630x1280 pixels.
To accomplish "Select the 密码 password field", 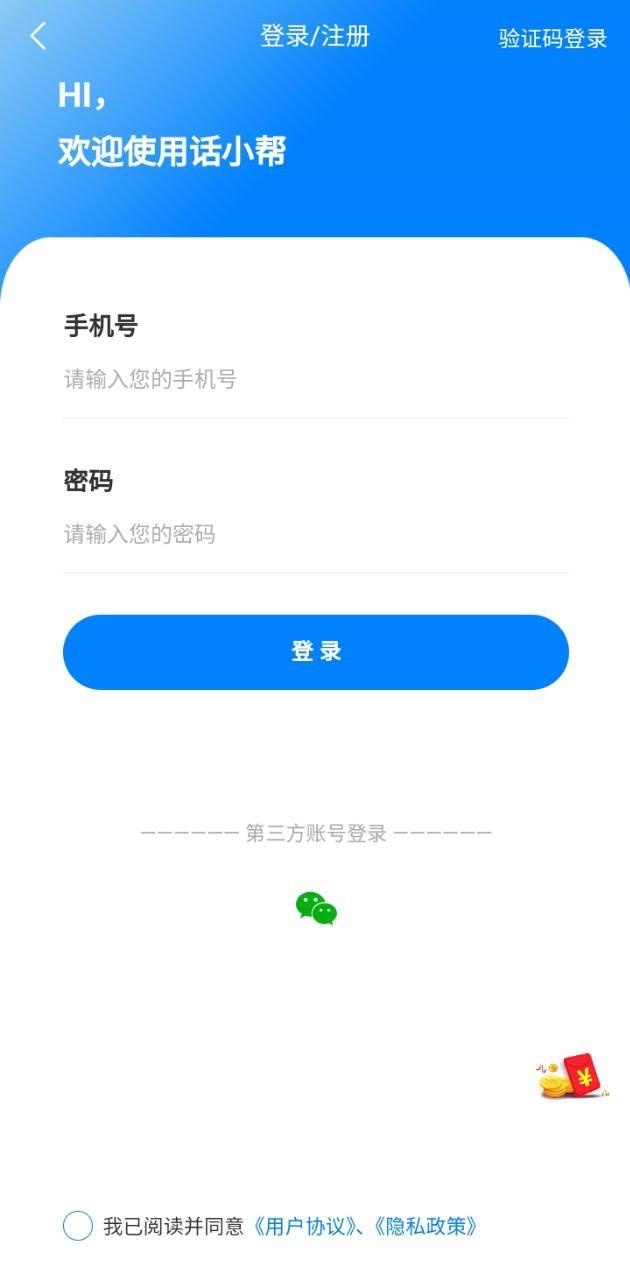I will [x=315, y=534].
